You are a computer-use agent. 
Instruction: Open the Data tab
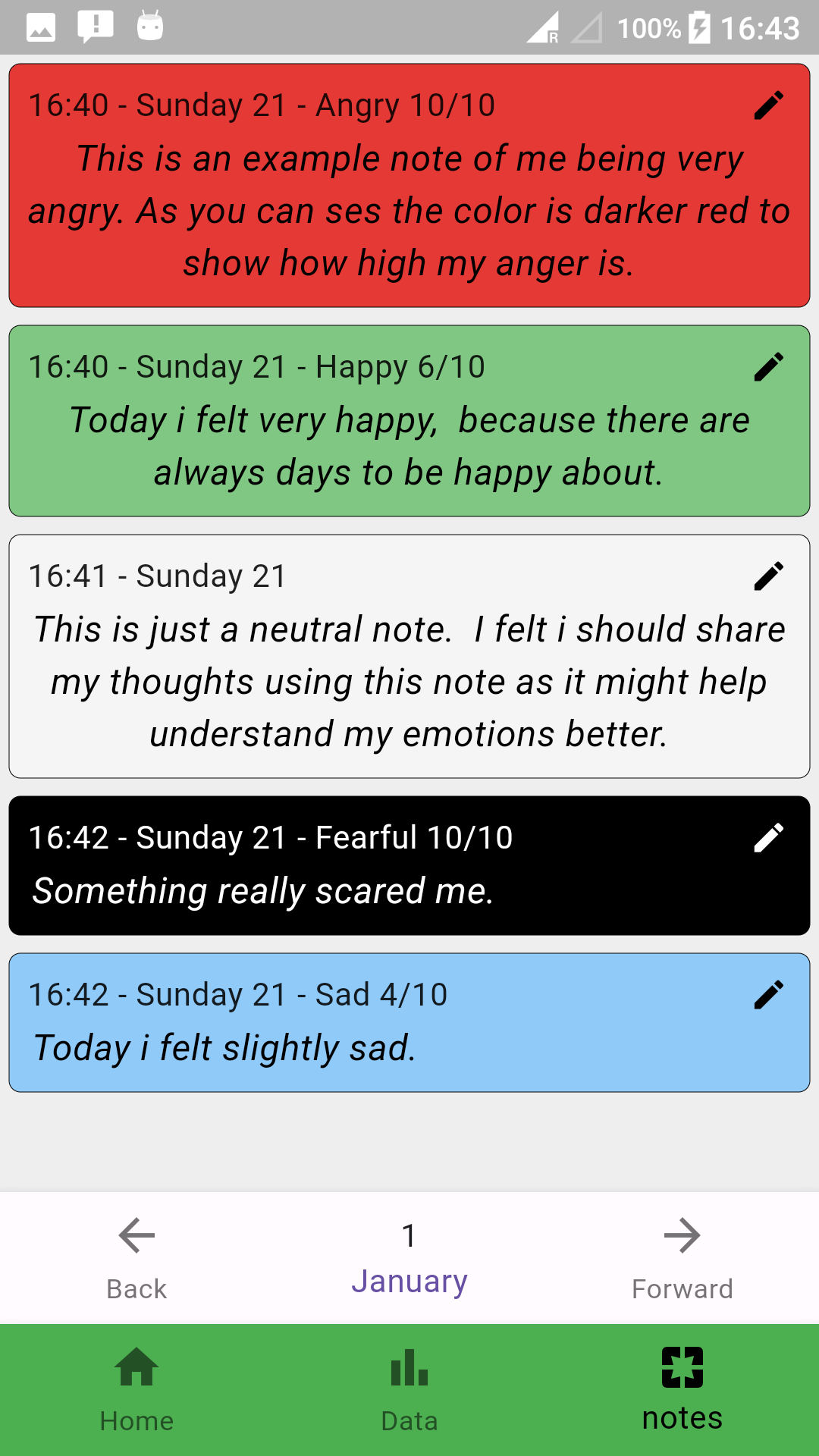point(409,1390)
